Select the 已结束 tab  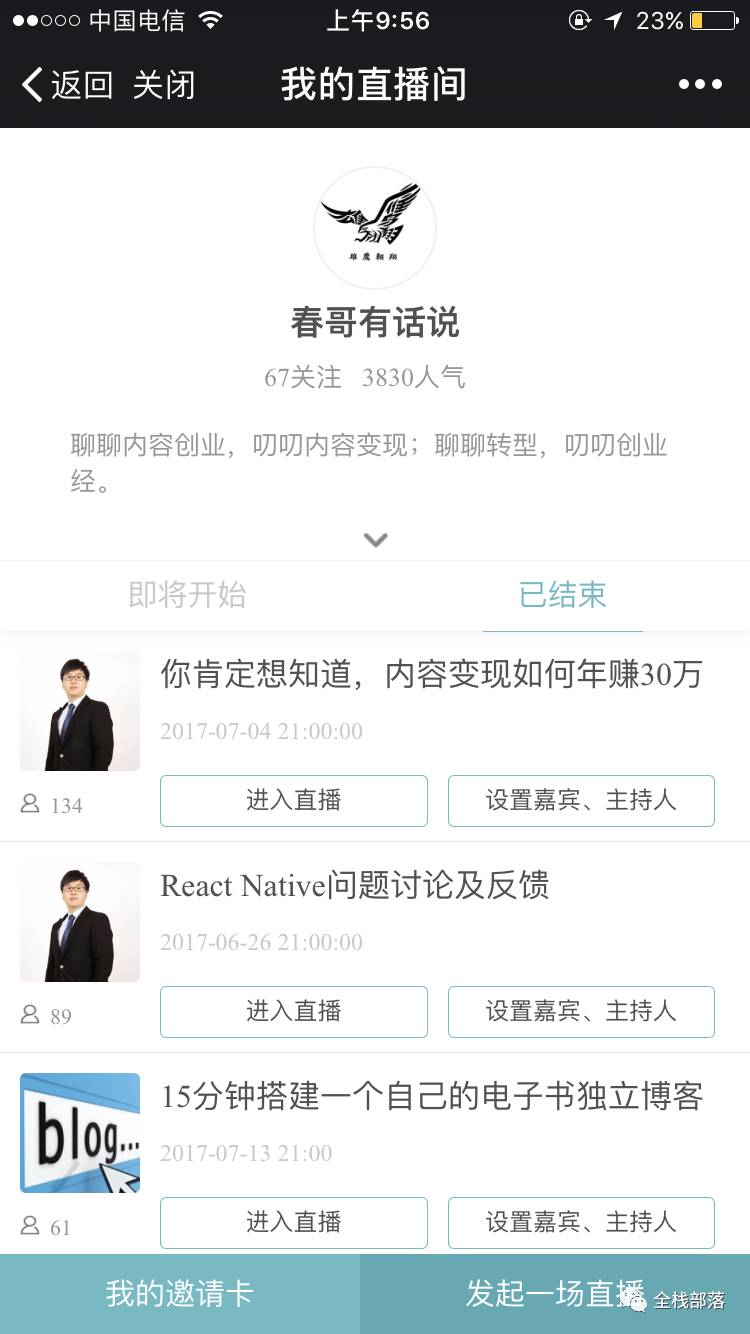point(562,595)
